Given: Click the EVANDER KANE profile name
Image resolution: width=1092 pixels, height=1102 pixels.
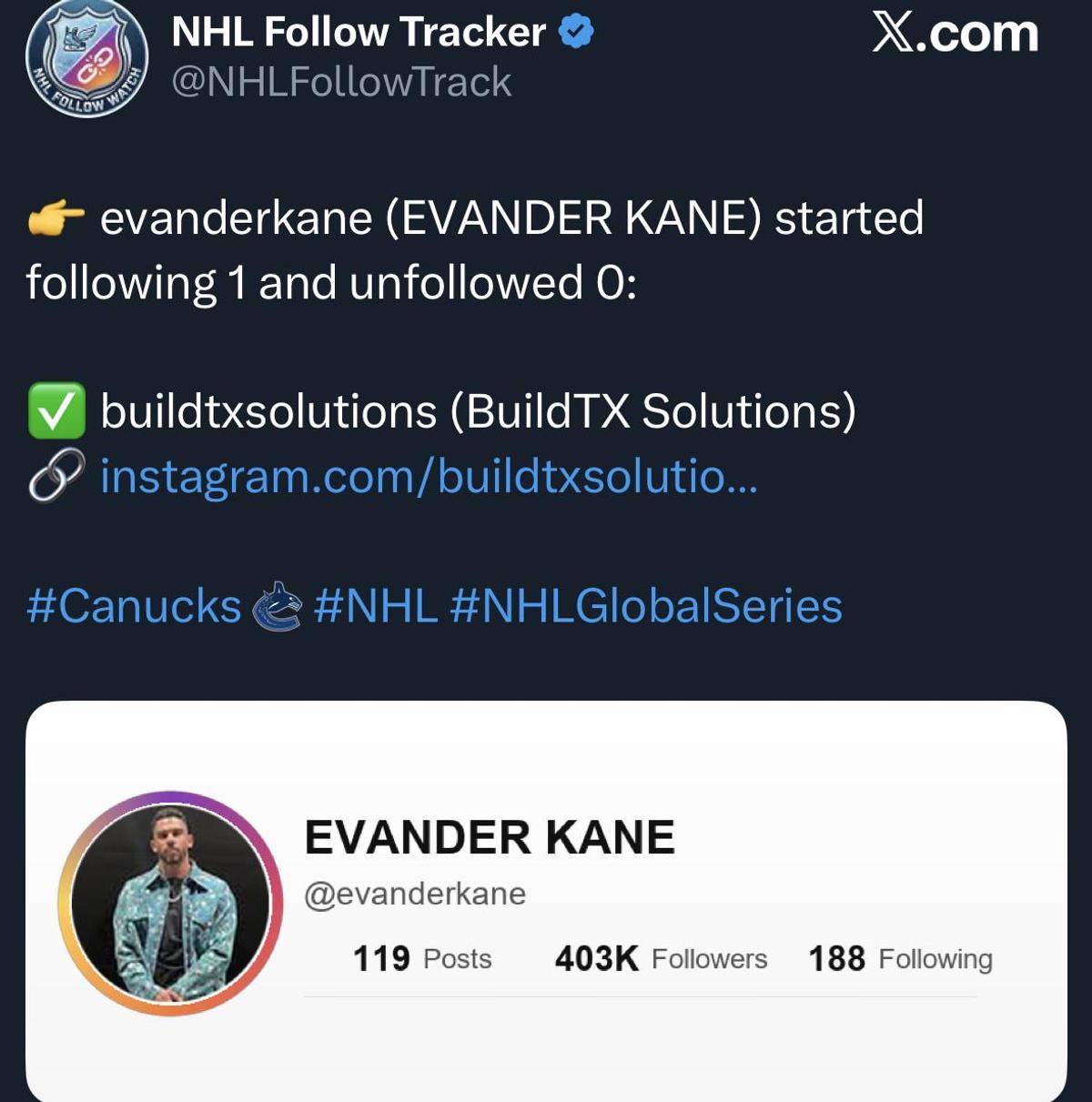Looking at the screenshot, I should coord(491,837).
